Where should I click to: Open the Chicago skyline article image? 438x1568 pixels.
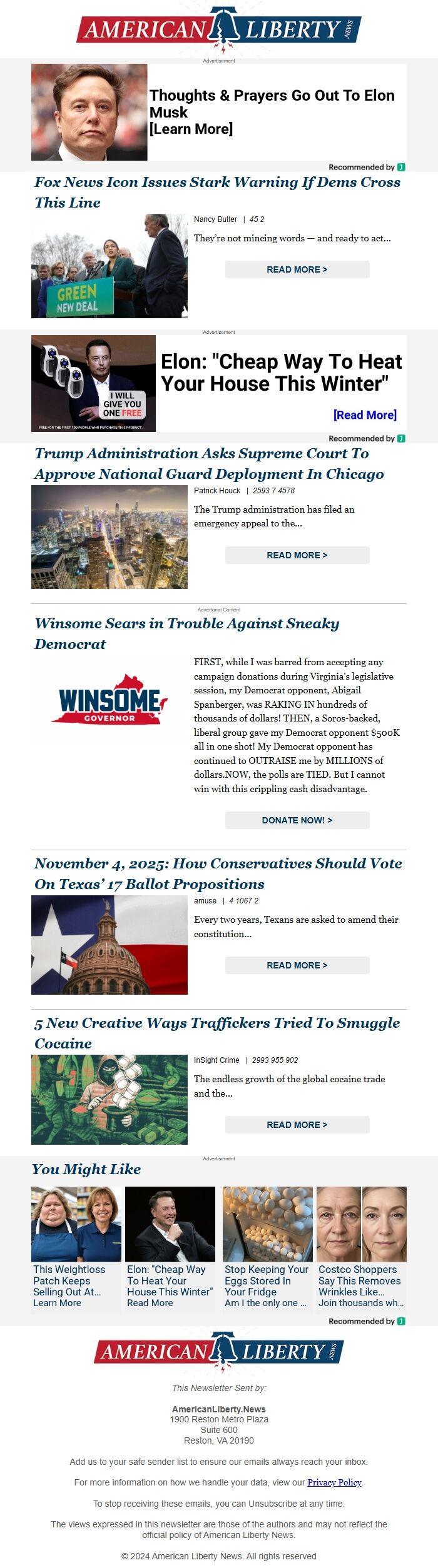tap(109, 537)
